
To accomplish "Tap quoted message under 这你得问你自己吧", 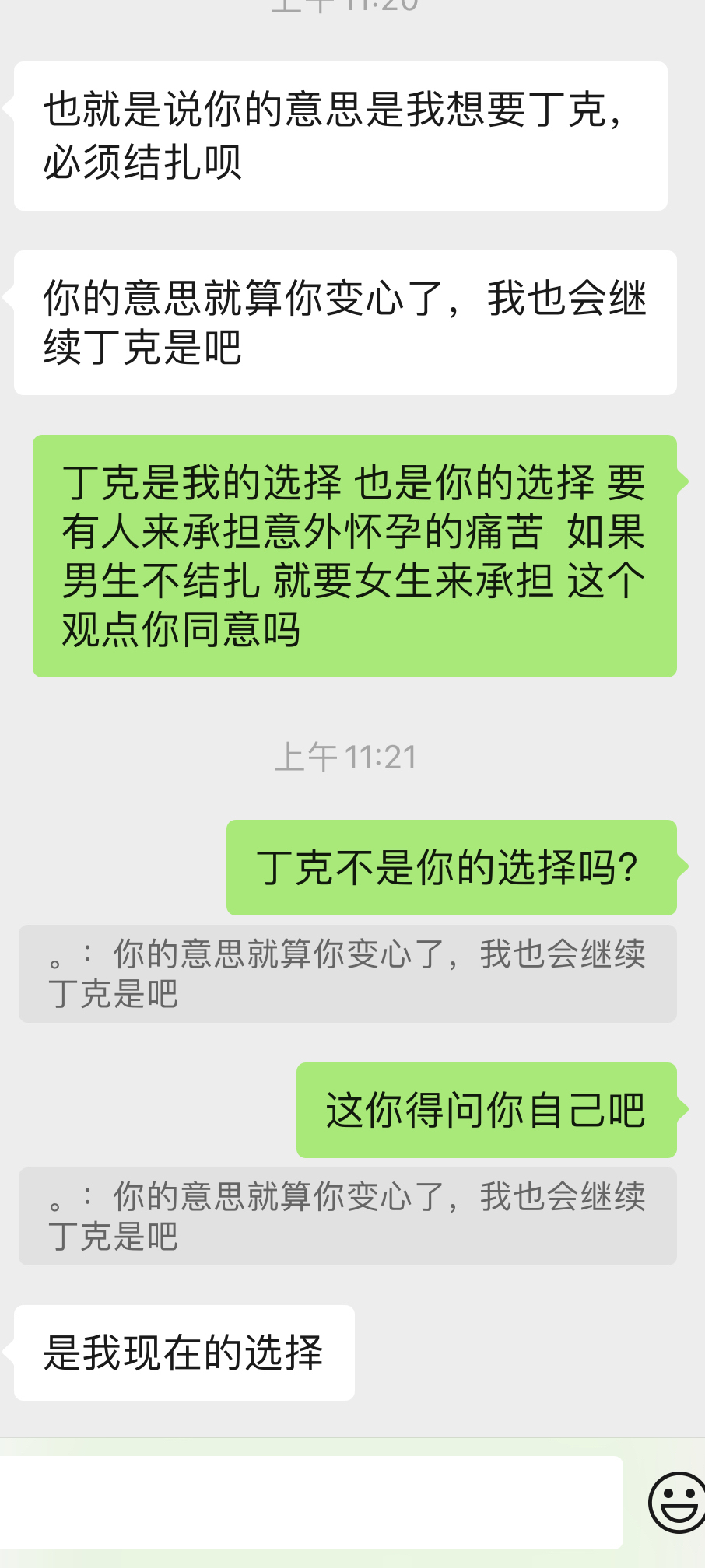I will pos(347,1216).
